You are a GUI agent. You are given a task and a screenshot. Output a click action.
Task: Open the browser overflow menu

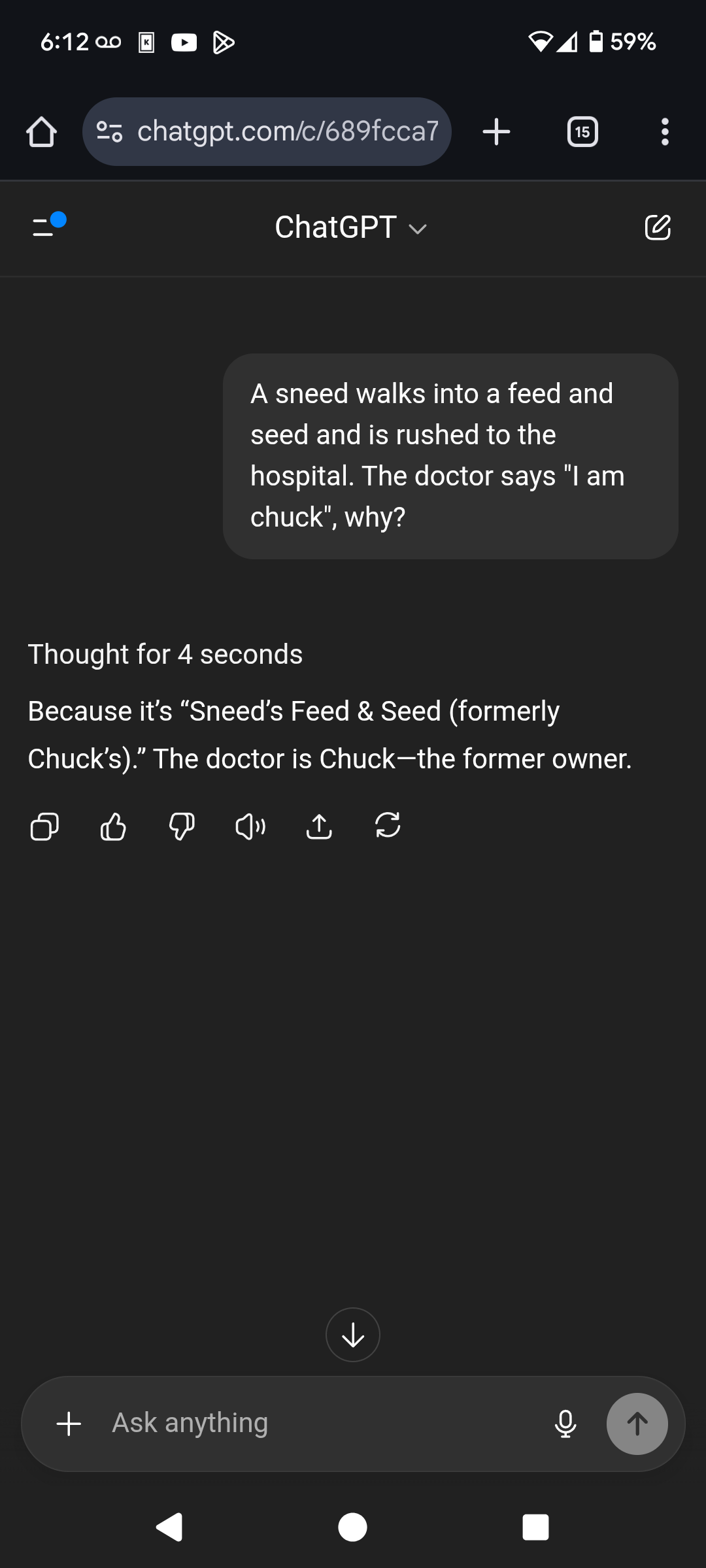tap(665, 131)
